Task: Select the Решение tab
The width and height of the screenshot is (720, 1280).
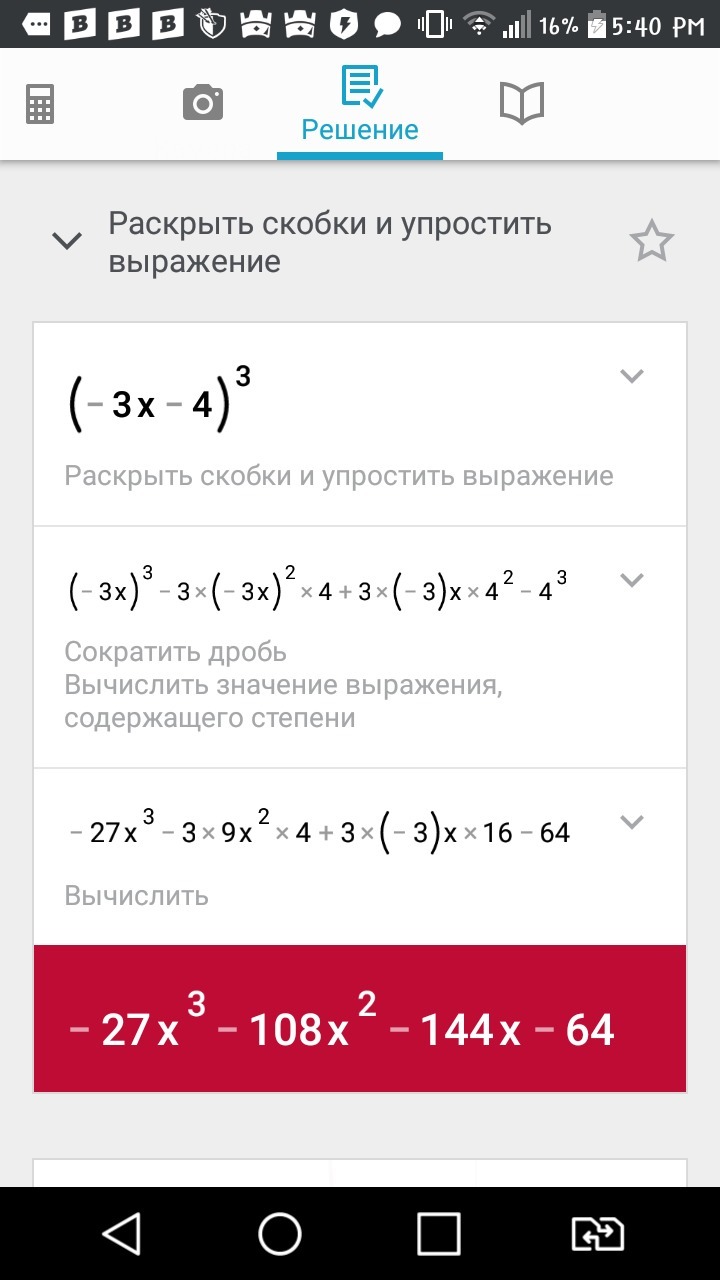Action: [x=360, y=105]
